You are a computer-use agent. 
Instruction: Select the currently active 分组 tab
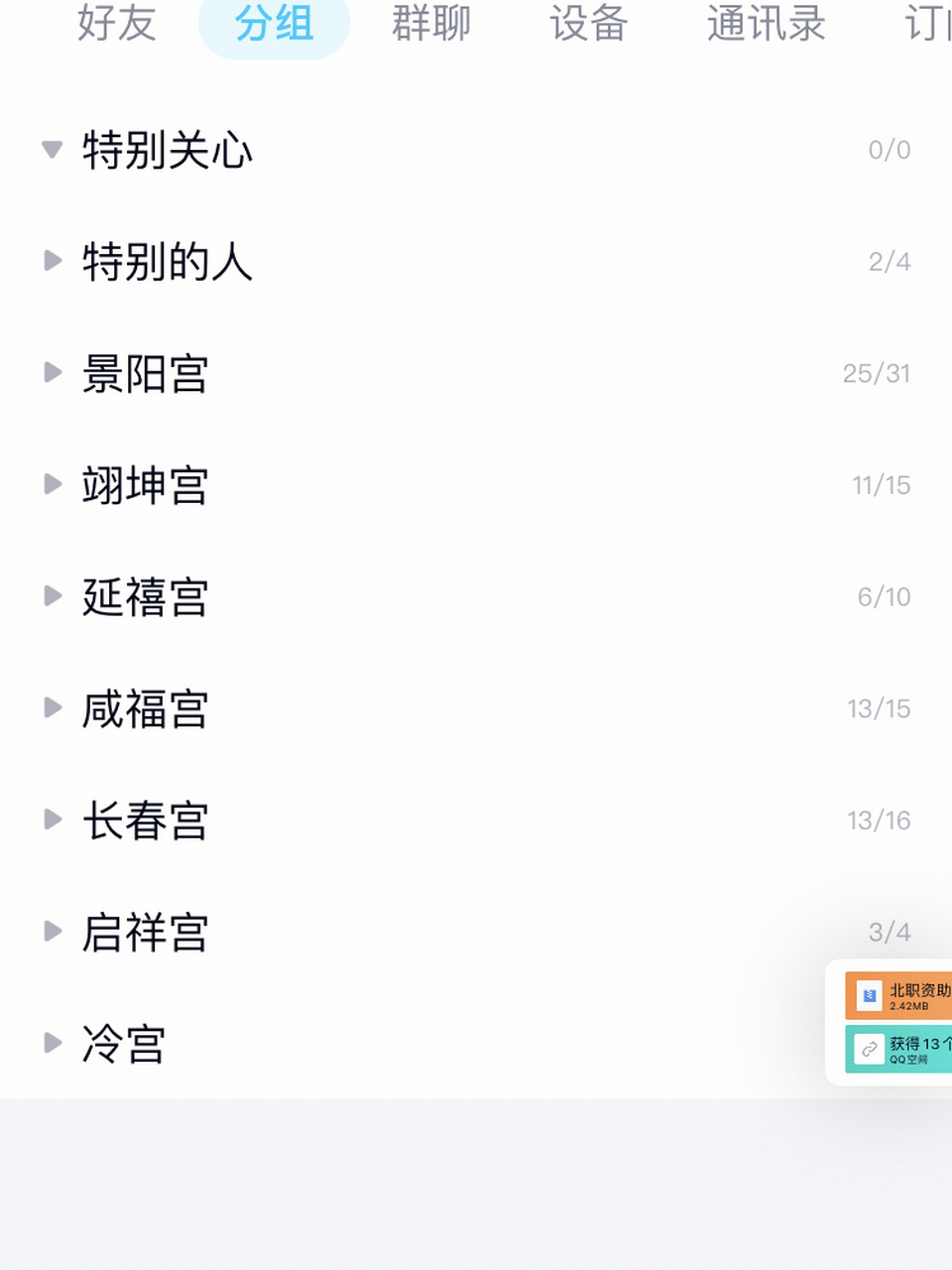tap(274, 27)
